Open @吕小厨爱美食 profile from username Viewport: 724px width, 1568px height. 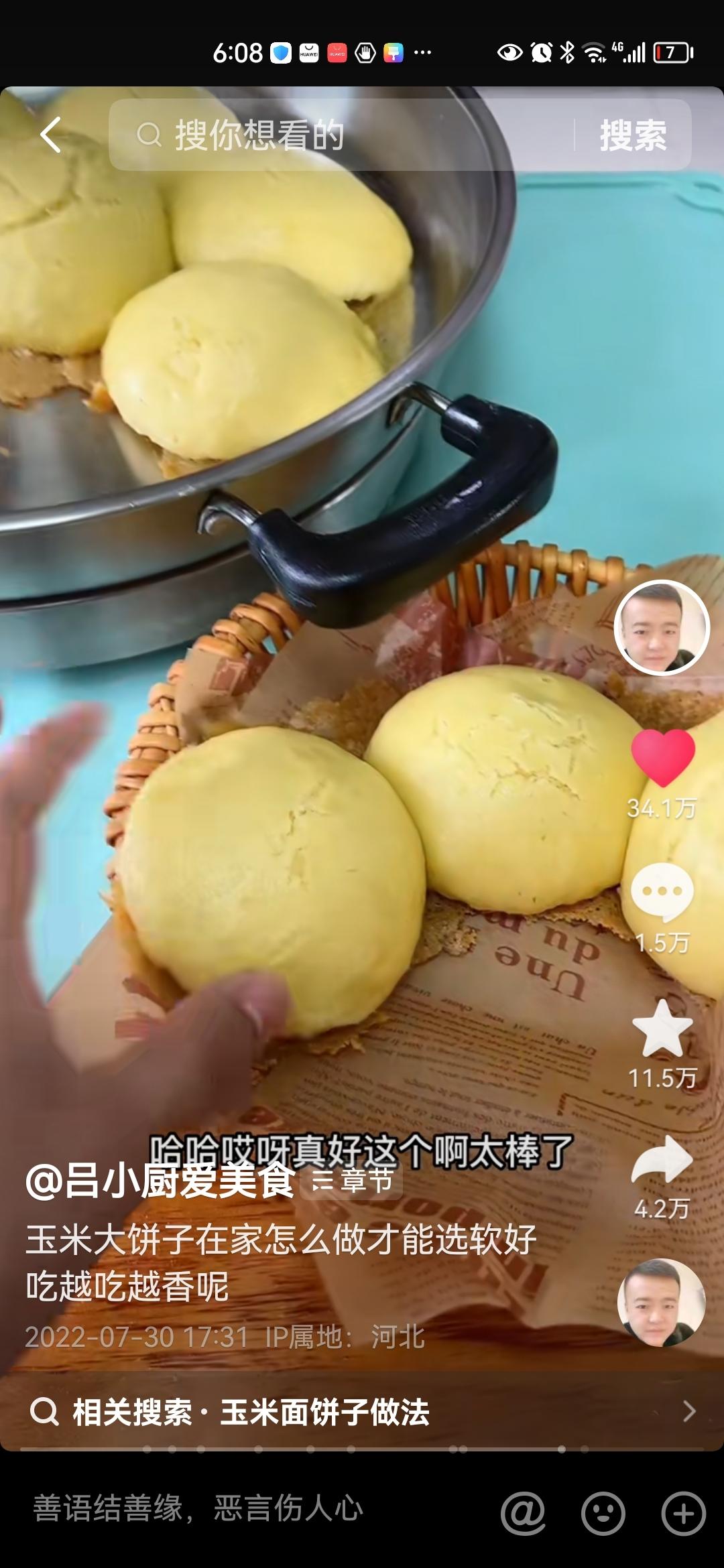click(160, 1181)
